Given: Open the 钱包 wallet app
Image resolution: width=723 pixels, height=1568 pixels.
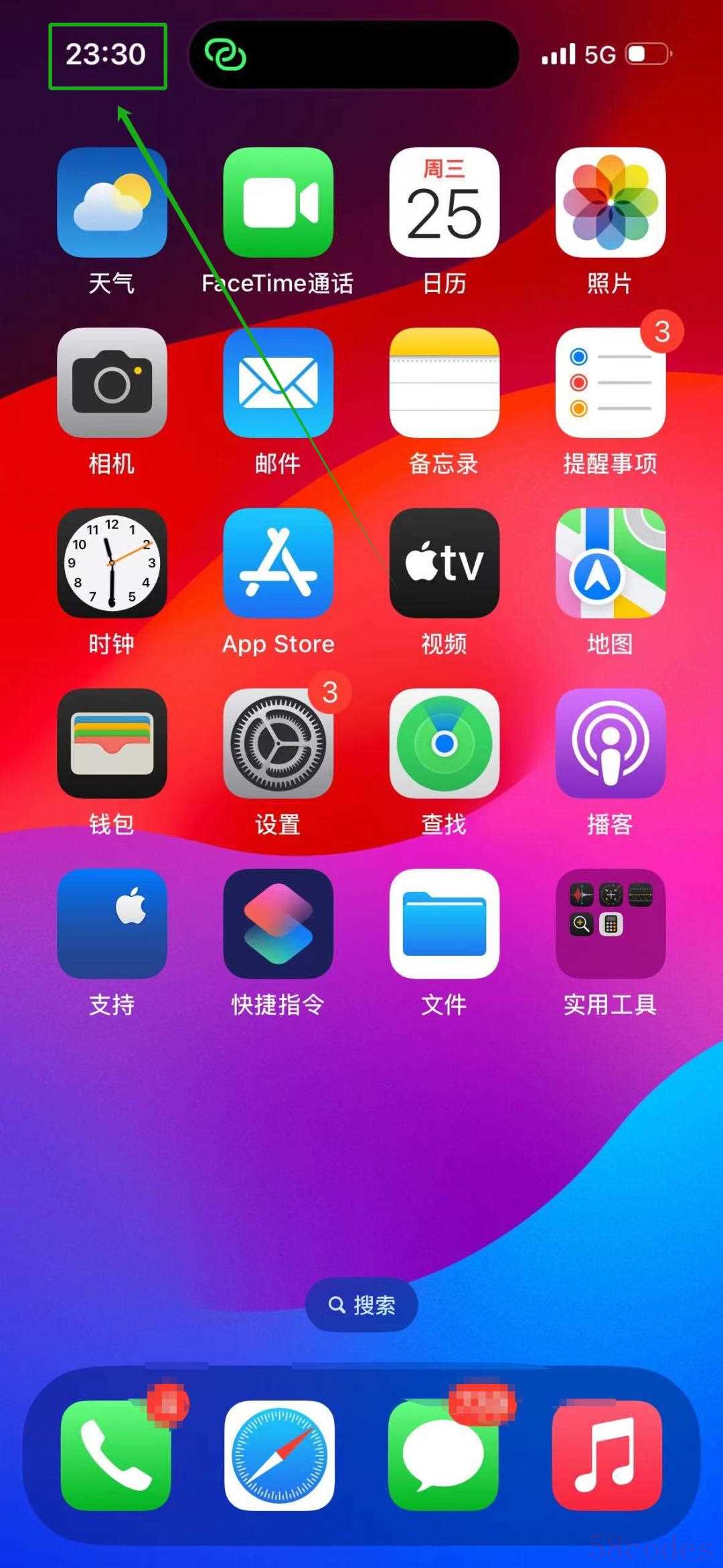Looking at the screenshot, I should [112, 743].
